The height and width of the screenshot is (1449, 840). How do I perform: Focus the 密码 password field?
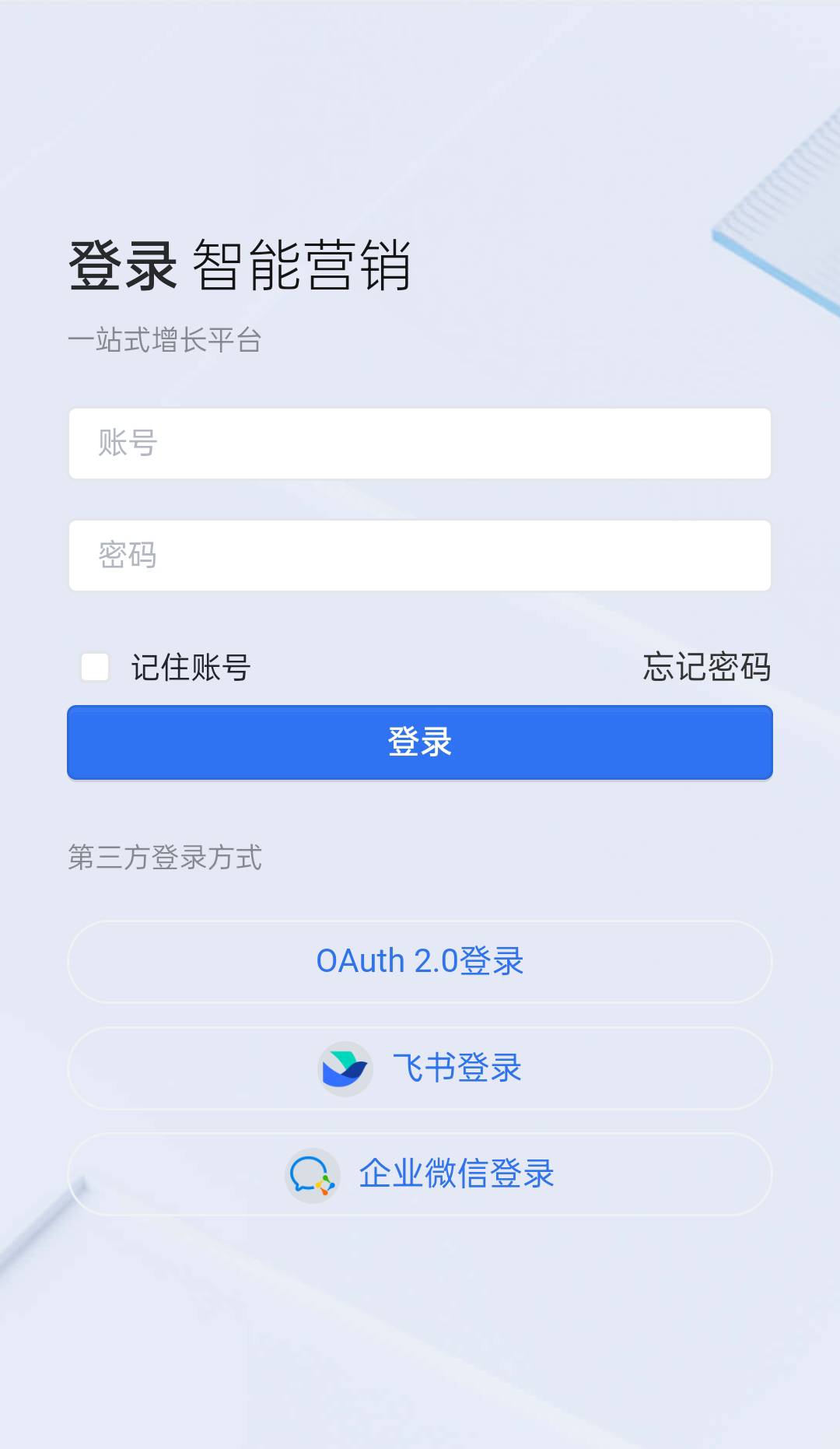point(420,556)
